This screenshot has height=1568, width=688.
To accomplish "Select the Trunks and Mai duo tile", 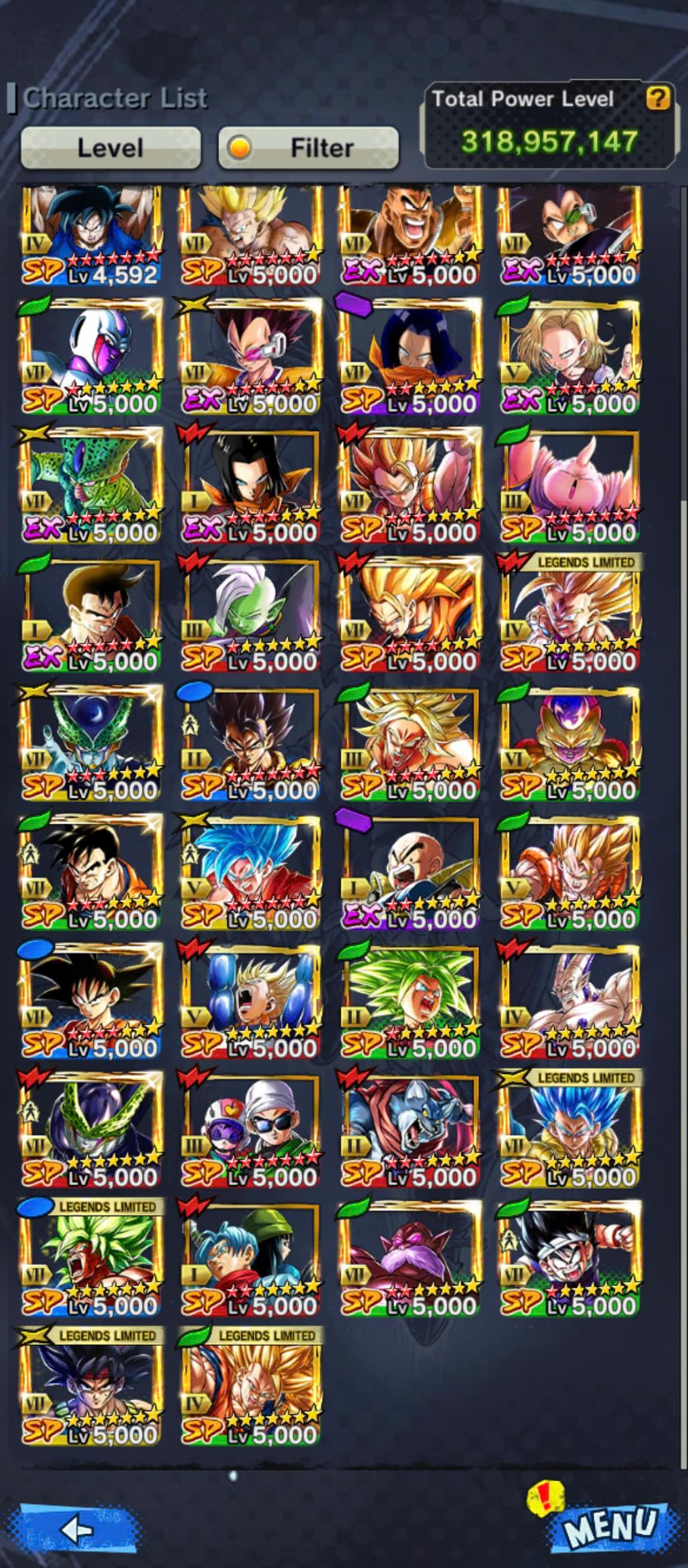I will [250, 1257].
